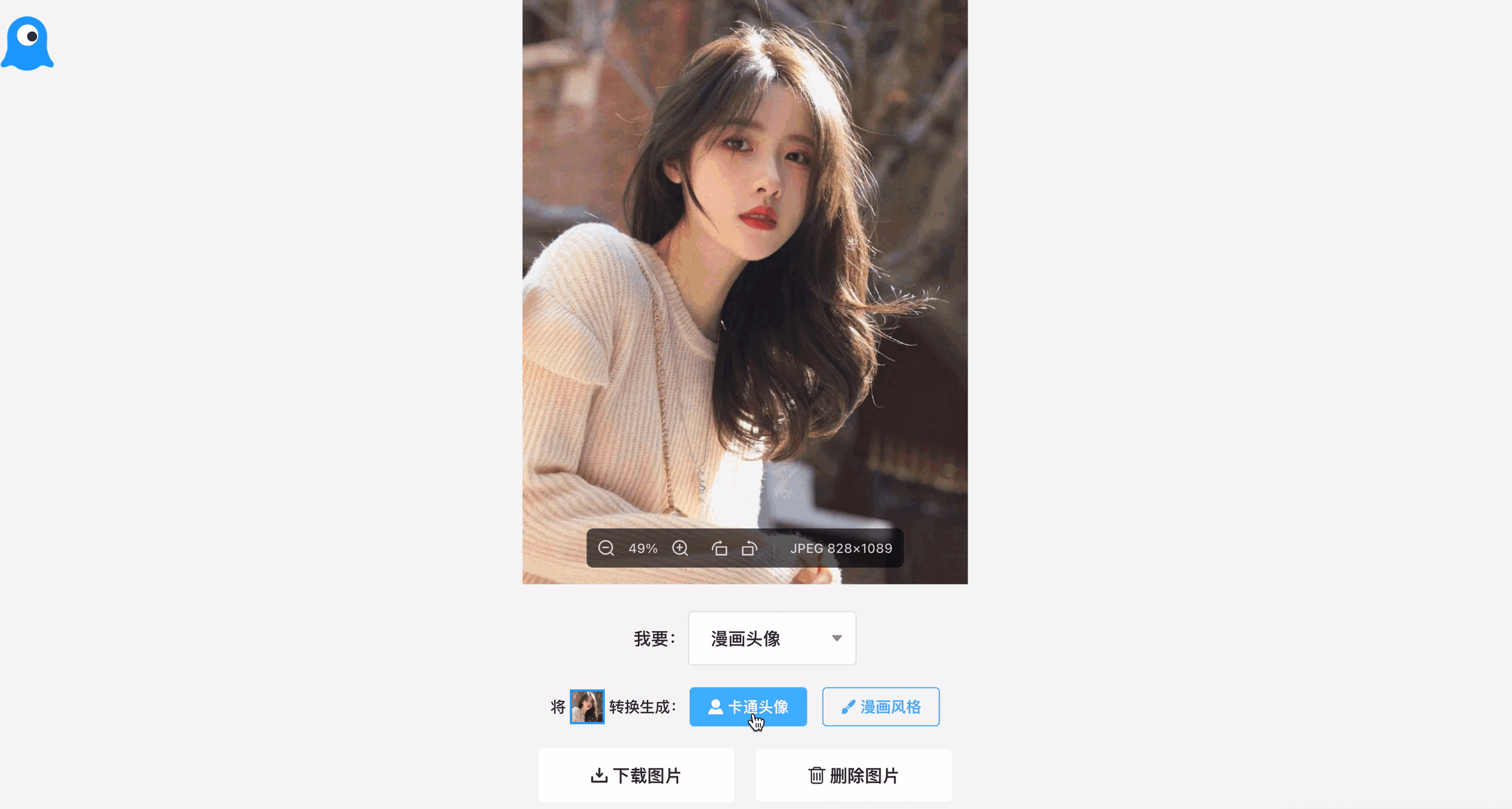Rotate the image counterclockwise
This screenshot has width=1512, height=809.
pyautogui.click(x=719, y=548)
